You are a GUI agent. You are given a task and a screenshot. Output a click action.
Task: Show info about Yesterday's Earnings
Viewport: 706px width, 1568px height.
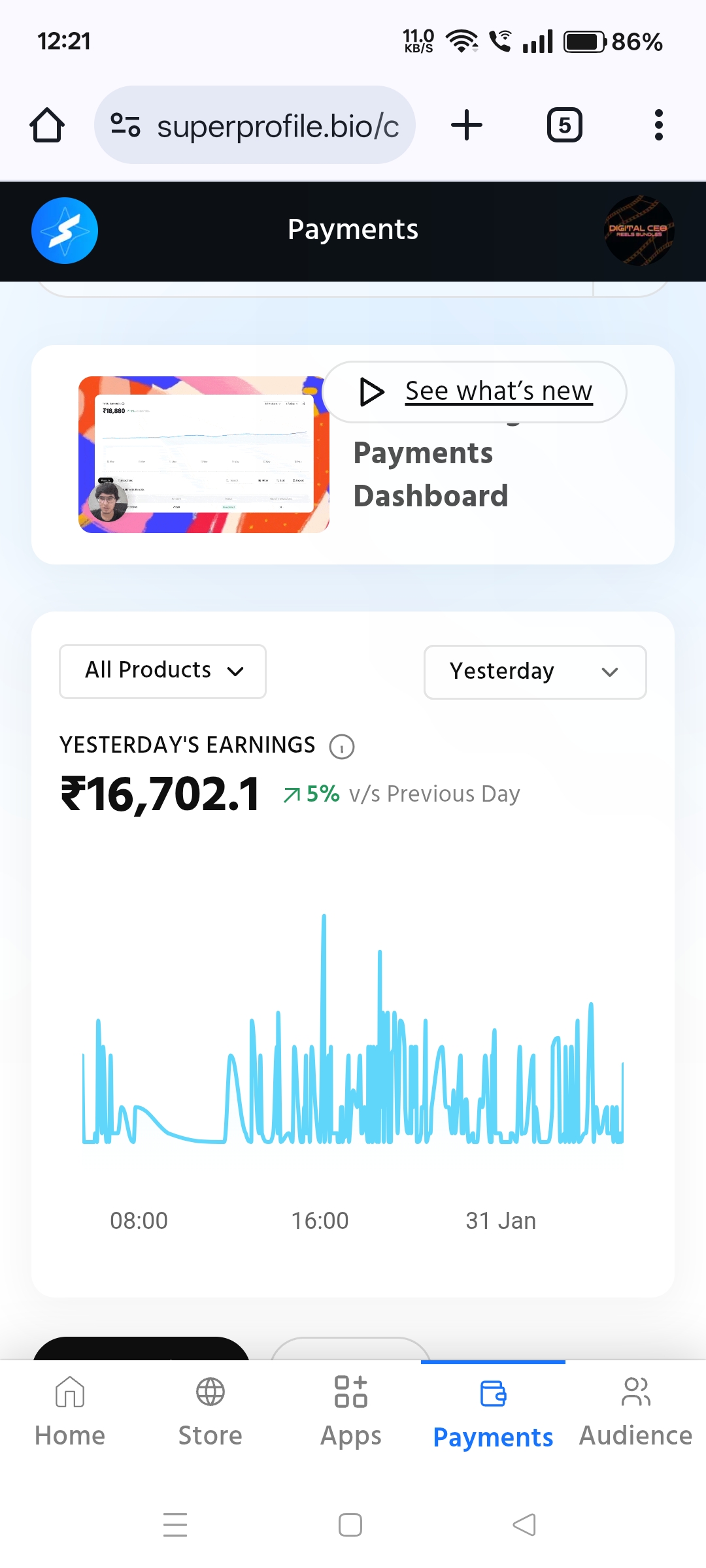342,746
